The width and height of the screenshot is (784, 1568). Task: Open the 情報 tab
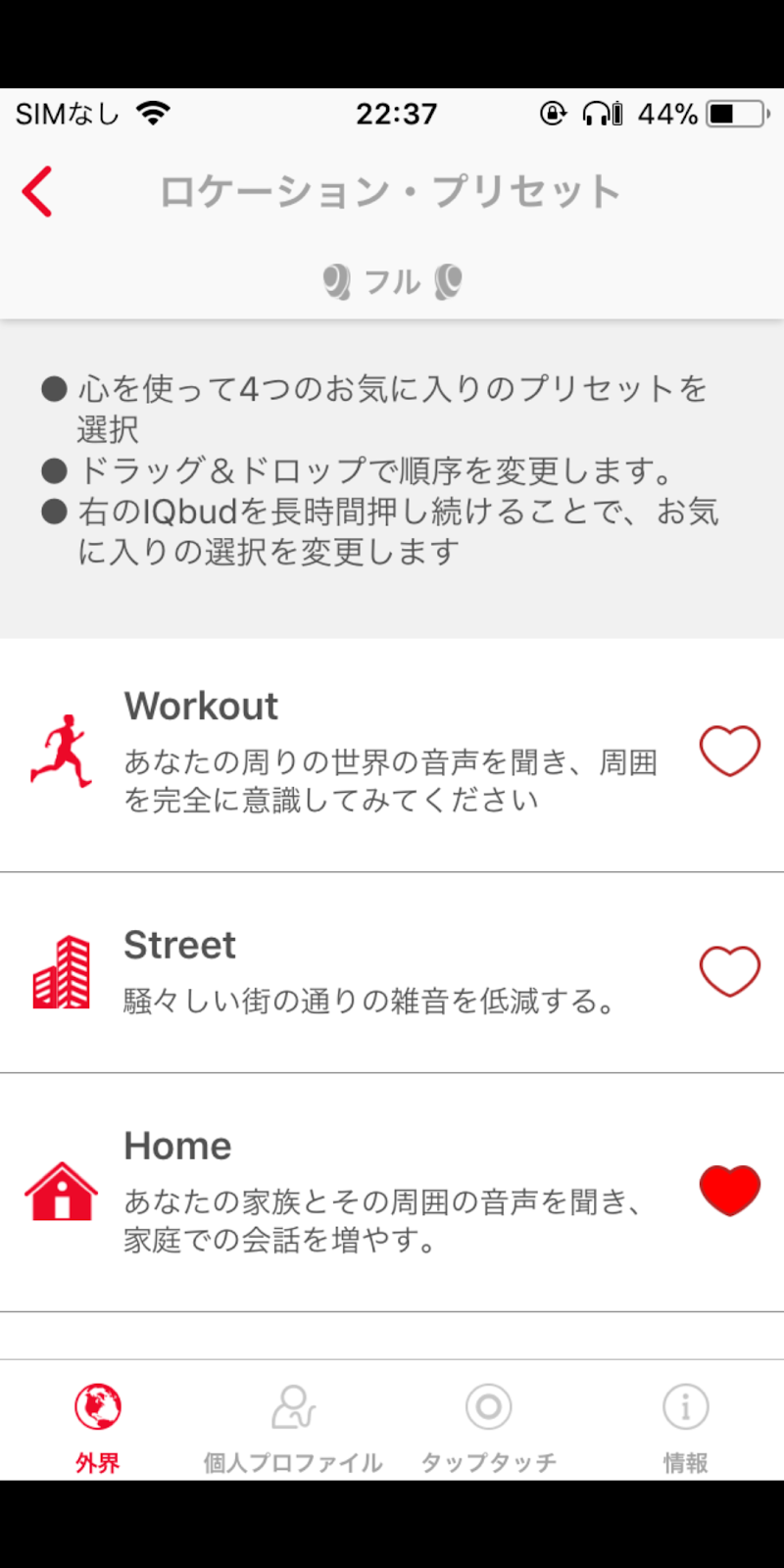tap(685, 1426)
